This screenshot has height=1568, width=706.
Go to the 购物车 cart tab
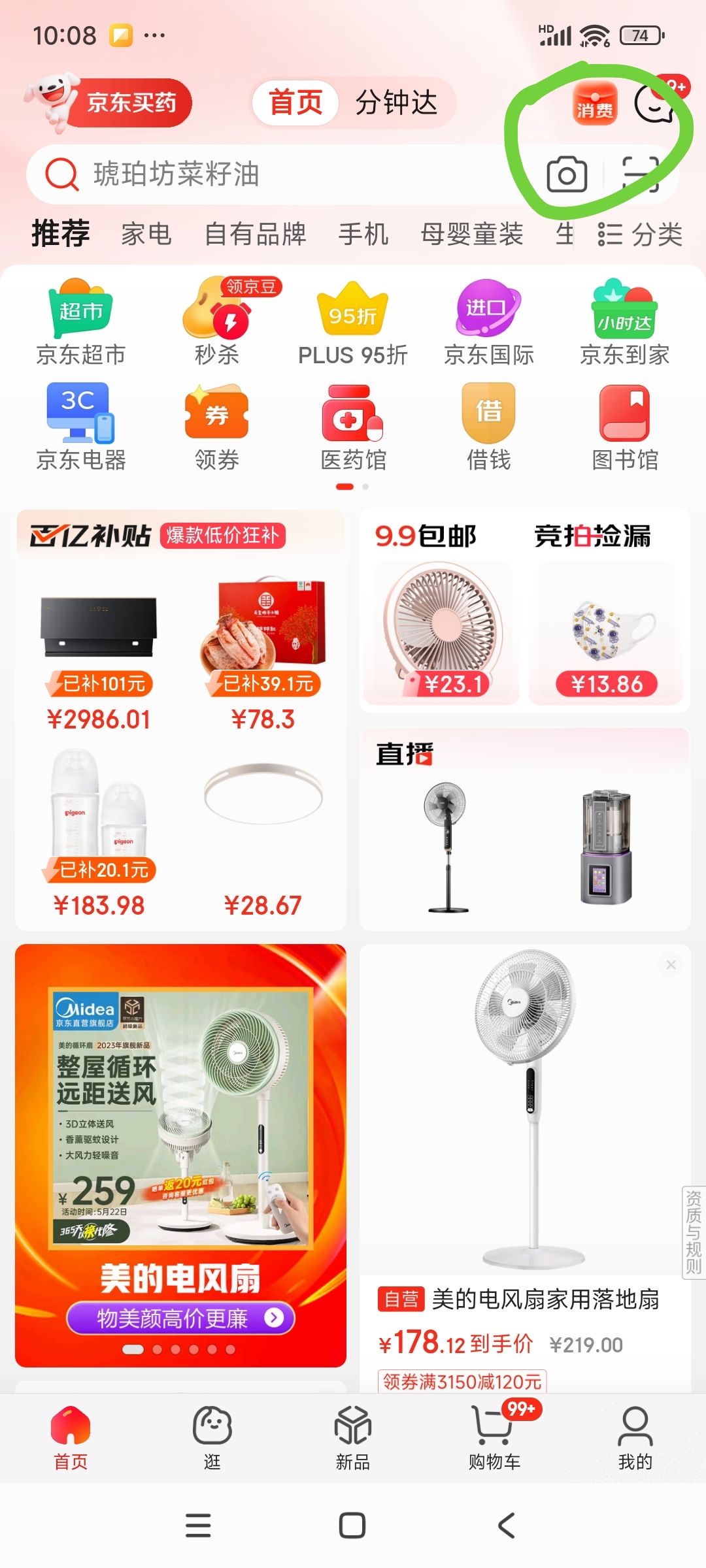pyautogui.click(x=495, y=1438)
